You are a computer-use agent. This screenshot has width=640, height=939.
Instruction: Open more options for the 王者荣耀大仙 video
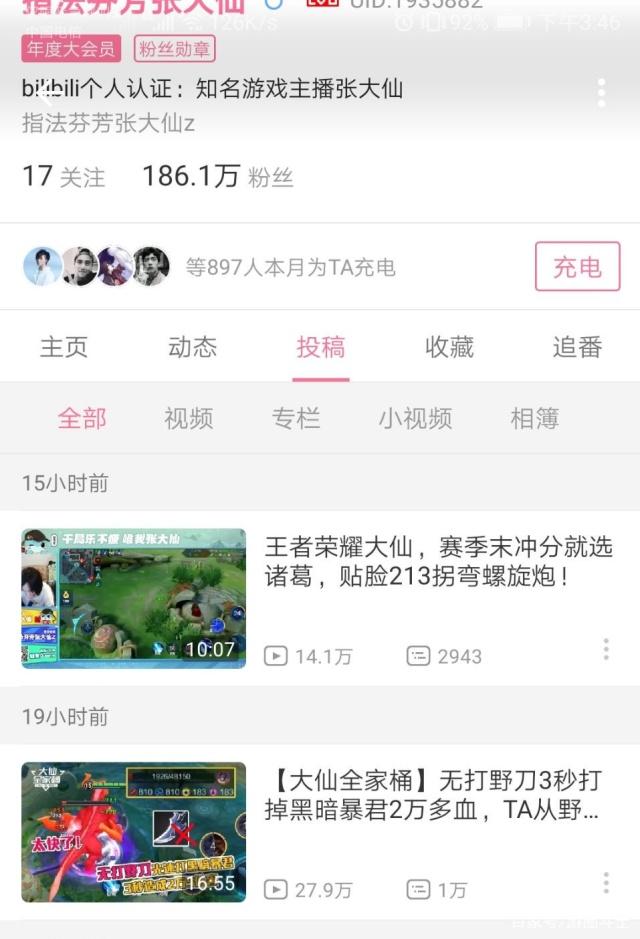pyautogui.click(x=606, y=650)
